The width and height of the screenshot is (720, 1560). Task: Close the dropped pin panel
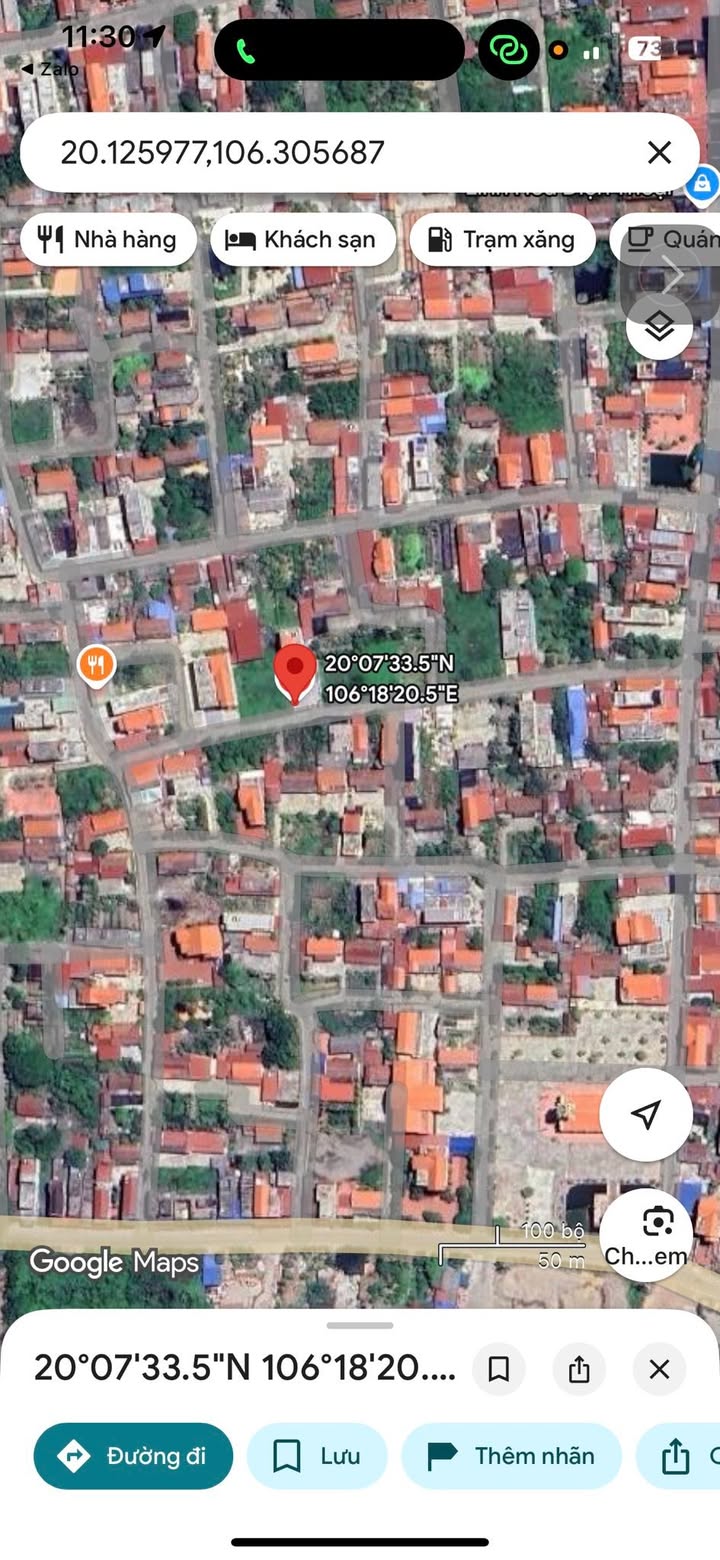(659, 1369)
